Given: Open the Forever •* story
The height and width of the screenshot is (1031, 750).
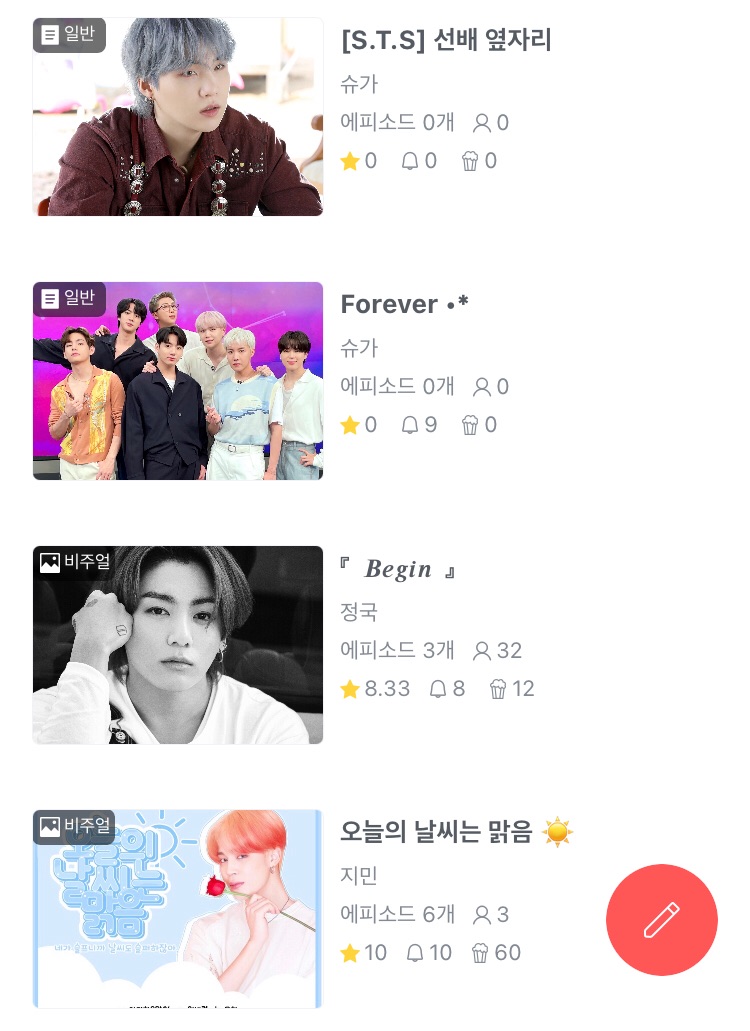Looking at the screenshot, I should [x=404, y=305].
